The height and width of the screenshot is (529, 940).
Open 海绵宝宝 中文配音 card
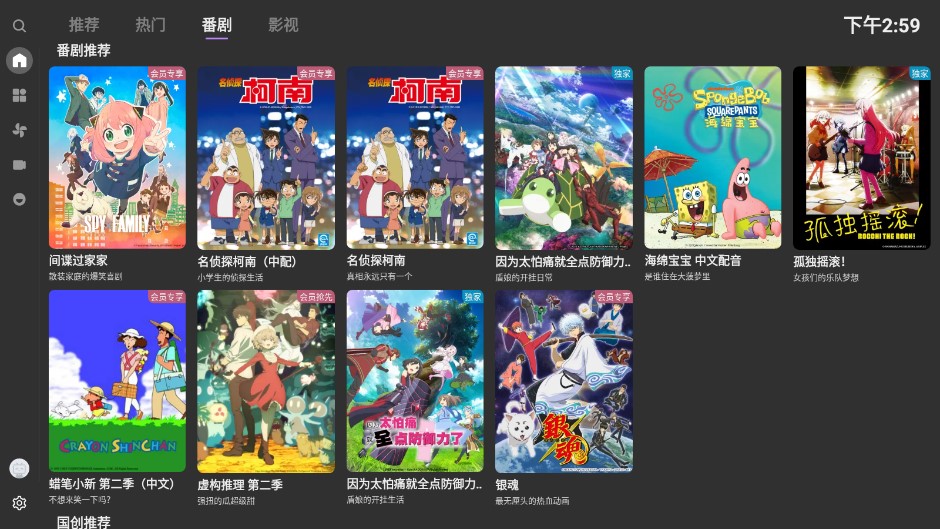click(713, 158)
